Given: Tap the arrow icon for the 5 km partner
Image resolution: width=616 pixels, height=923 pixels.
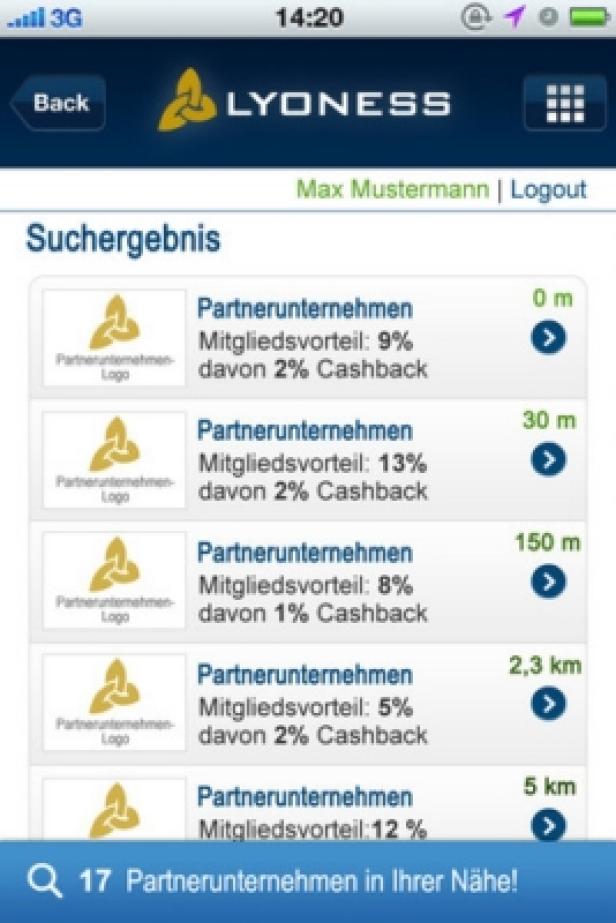Looking at the screenshot, I should 548,824.
